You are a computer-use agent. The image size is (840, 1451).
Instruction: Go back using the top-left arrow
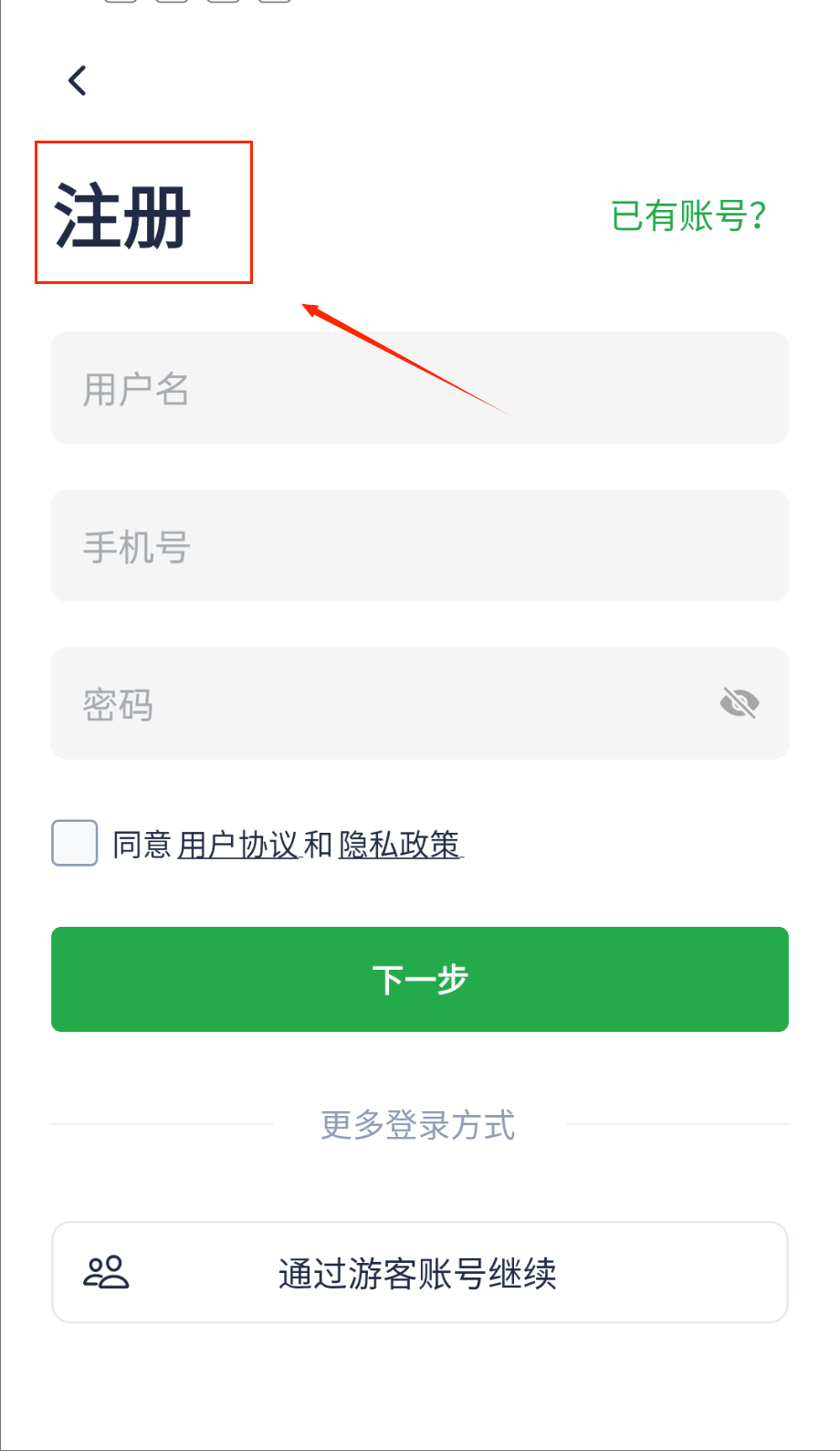pos(78,80)
